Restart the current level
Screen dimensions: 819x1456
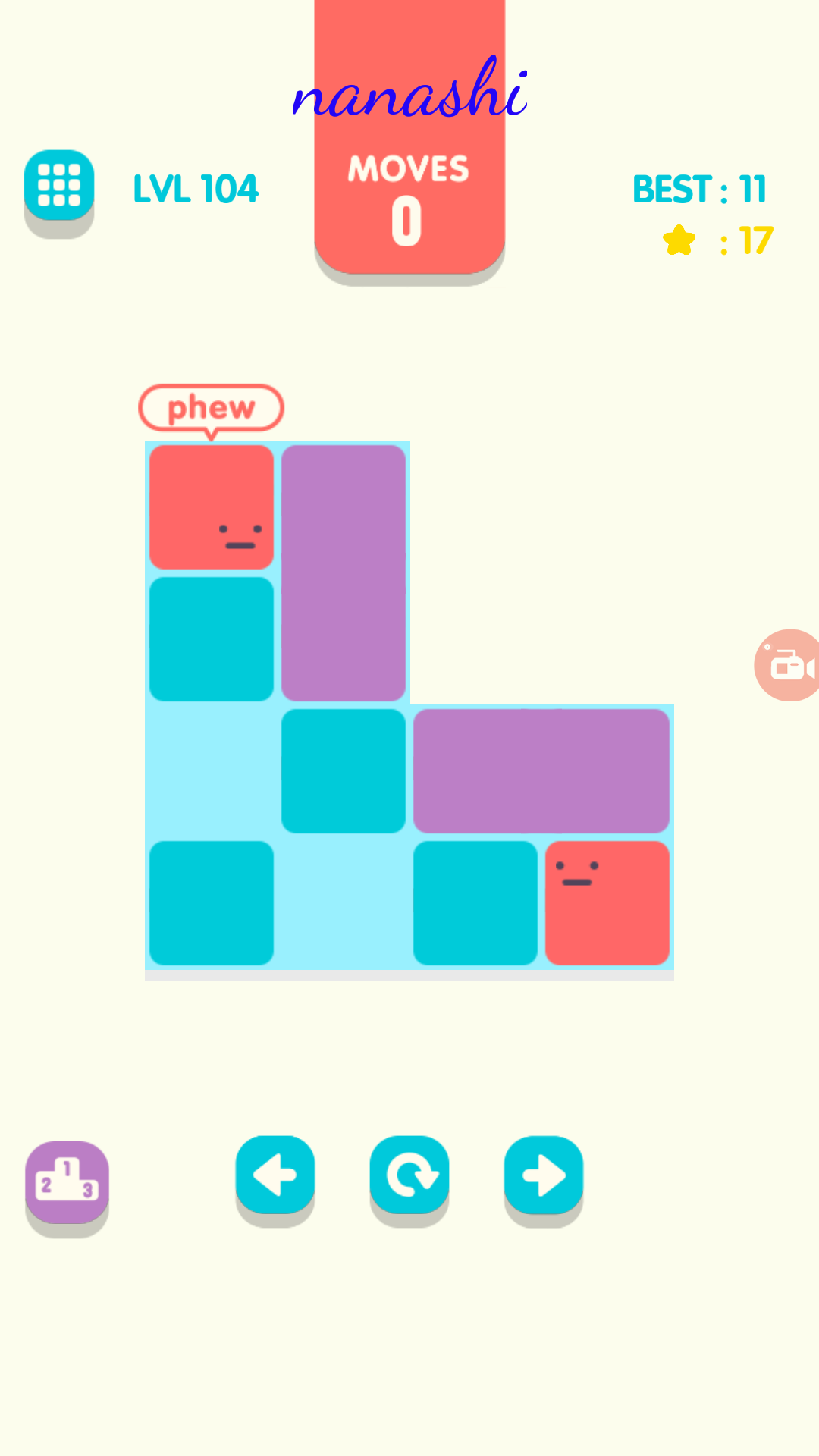[x=409, y=1175]
